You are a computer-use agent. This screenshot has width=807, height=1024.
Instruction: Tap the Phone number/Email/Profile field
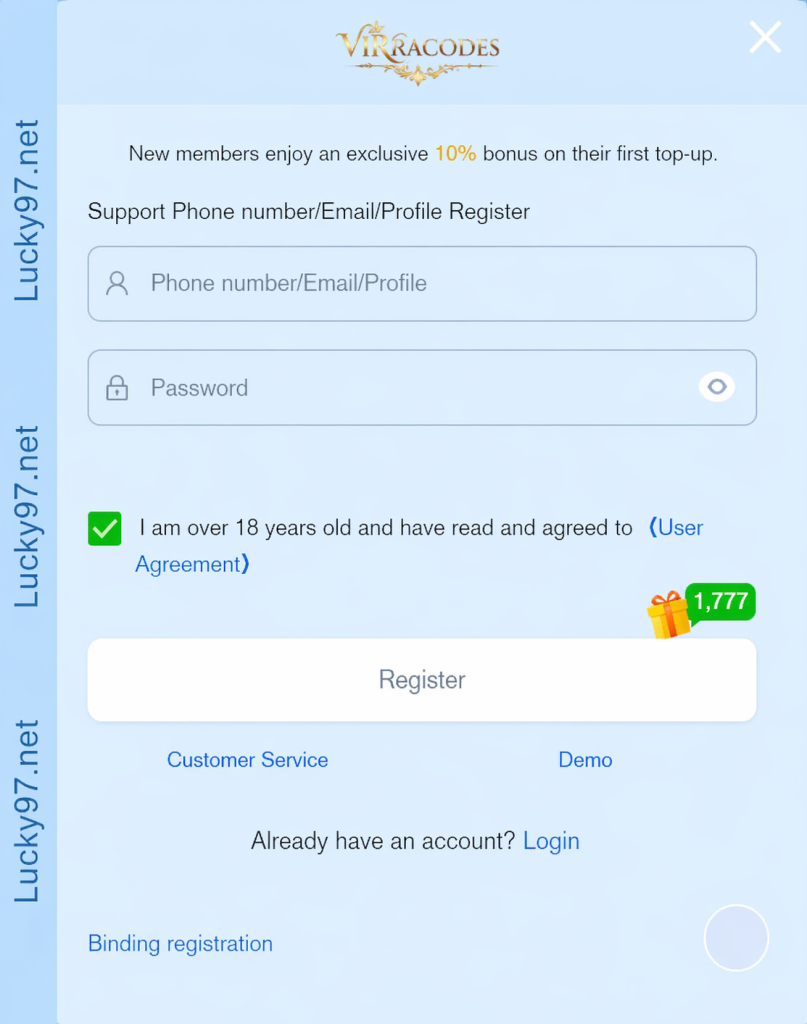click(440, 284)
